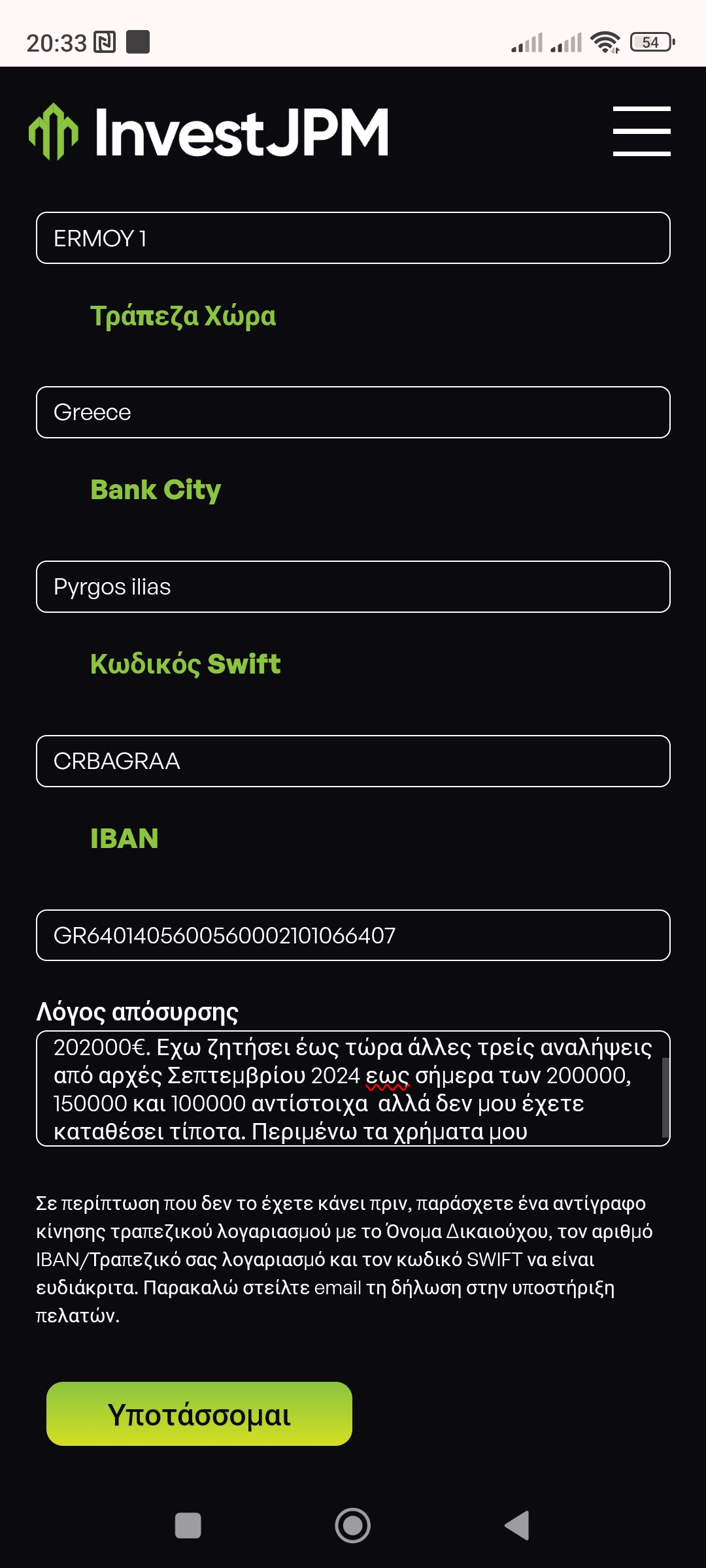Go to the InvestJPM home via logo
Viewport: 706px width, 1568px height.
coord(209,133)
